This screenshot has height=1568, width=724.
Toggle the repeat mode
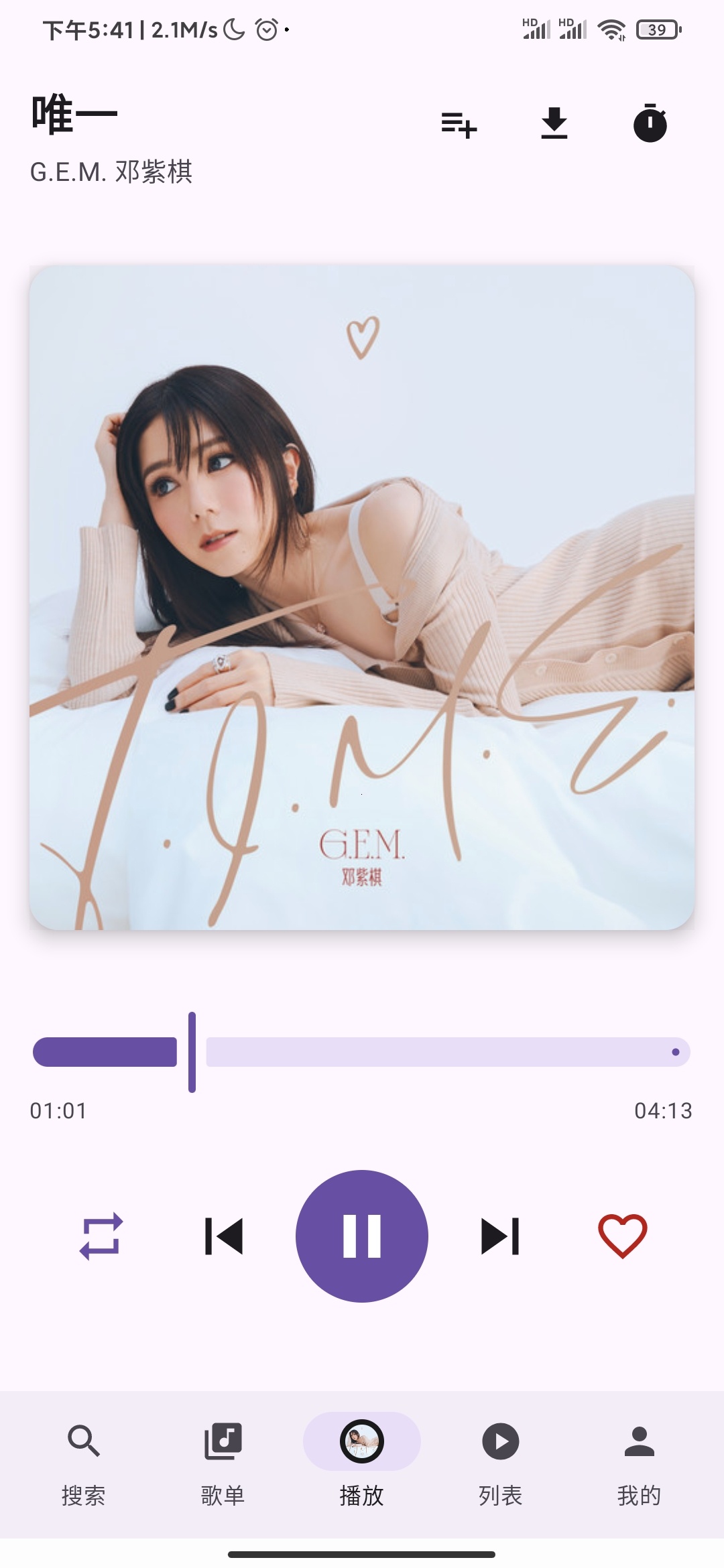click(101, 1236)
